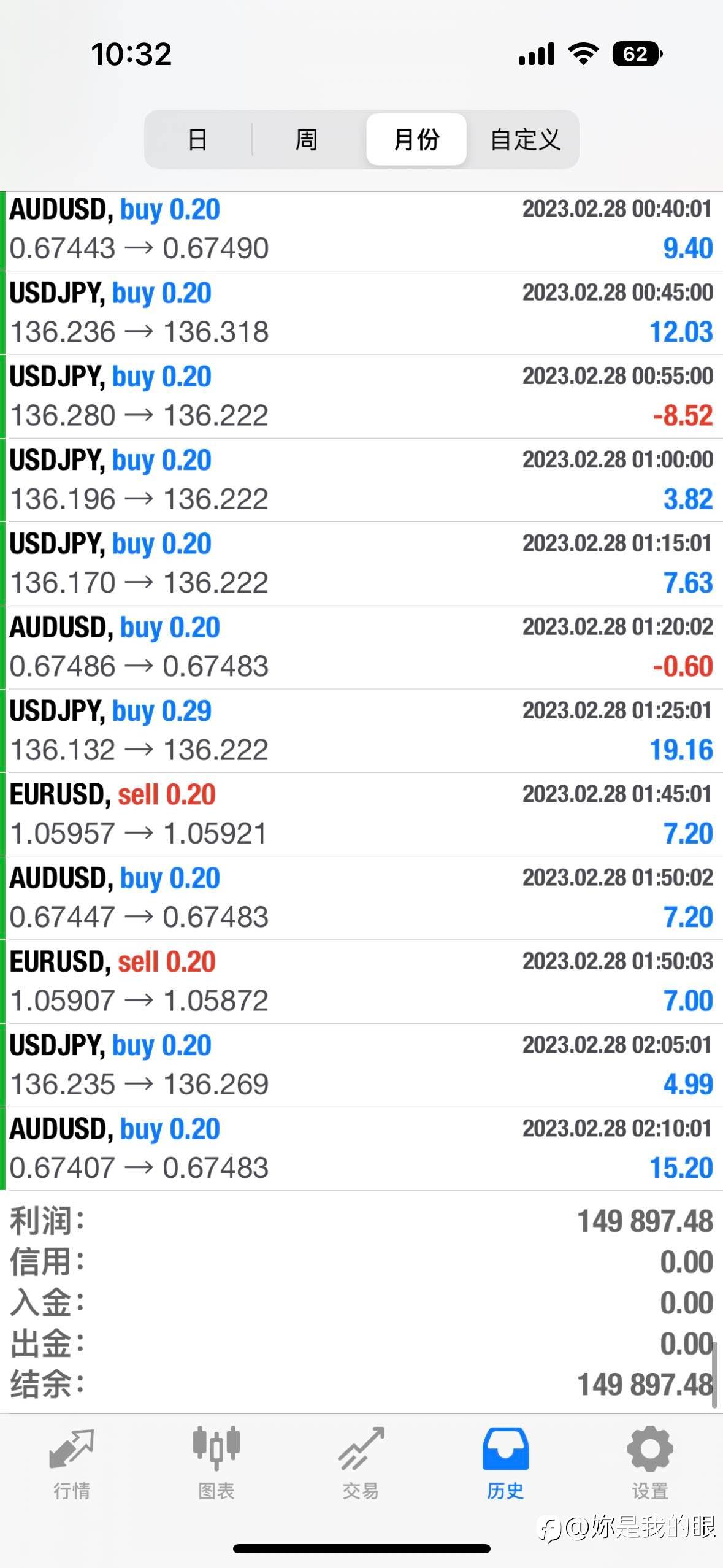The image size is (723, 1568).
Task: Expand the USDJPY trade with -8.52 loss
Action: [362, 396]
